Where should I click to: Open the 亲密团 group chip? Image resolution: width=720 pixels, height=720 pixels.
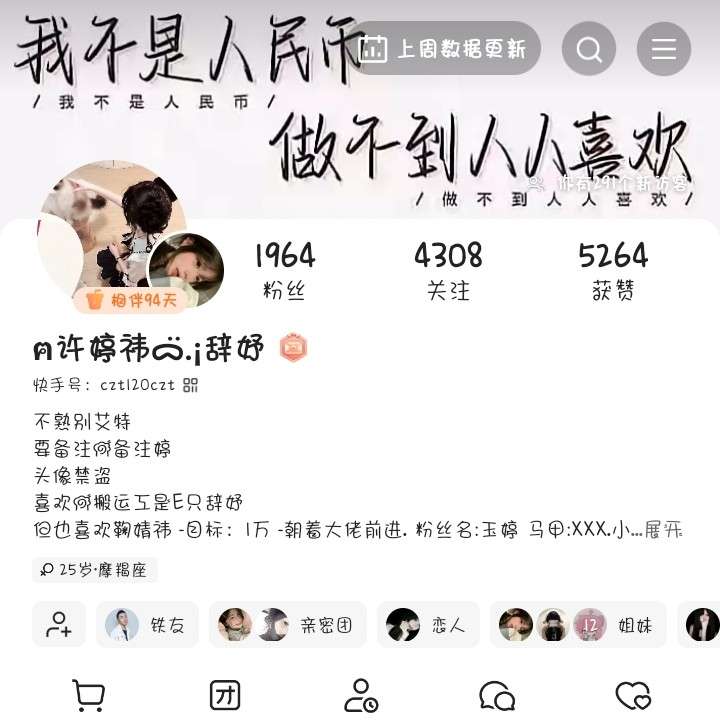(x=288, y=625)
